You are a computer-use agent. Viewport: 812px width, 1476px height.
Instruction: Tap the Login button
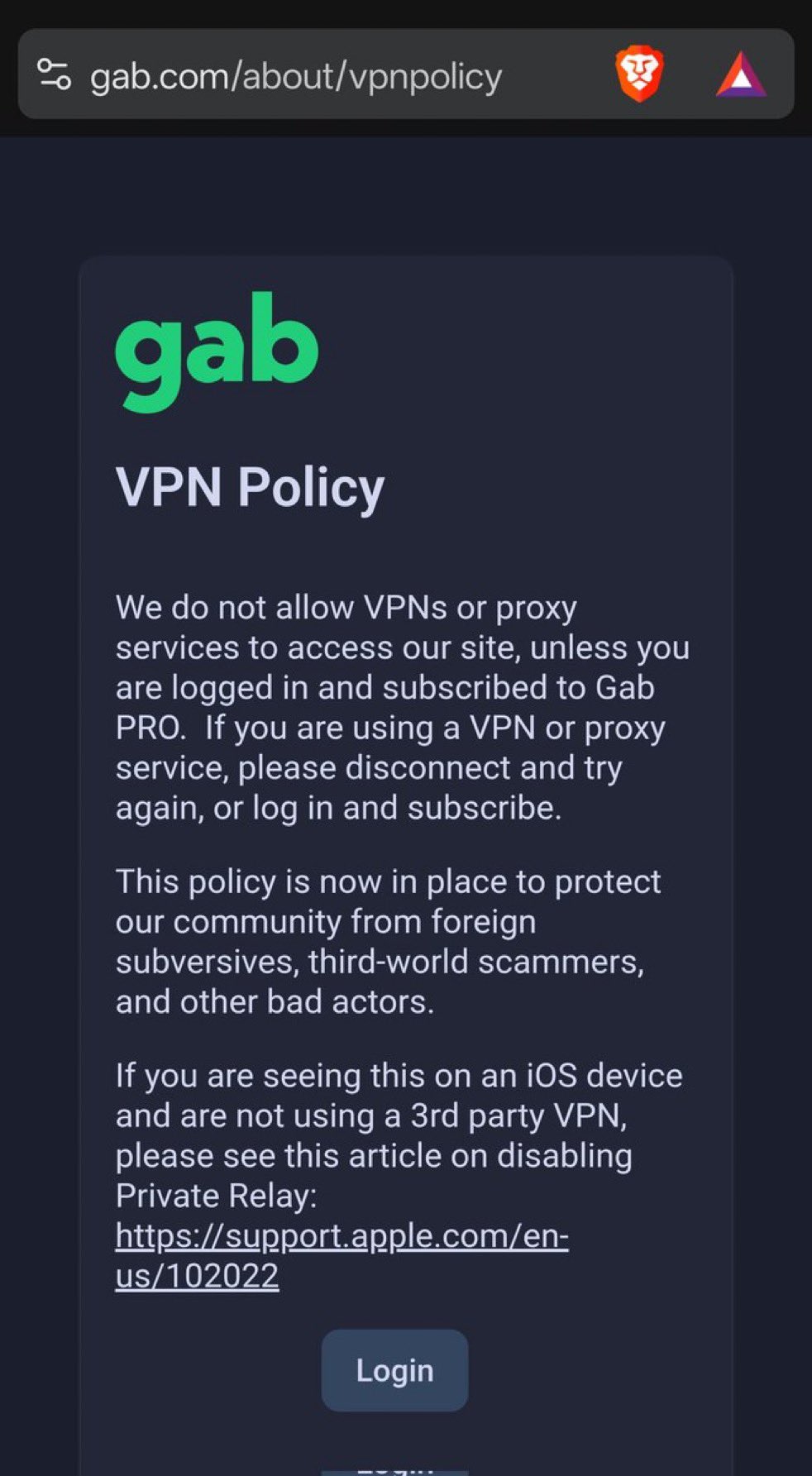(394, 1370)
